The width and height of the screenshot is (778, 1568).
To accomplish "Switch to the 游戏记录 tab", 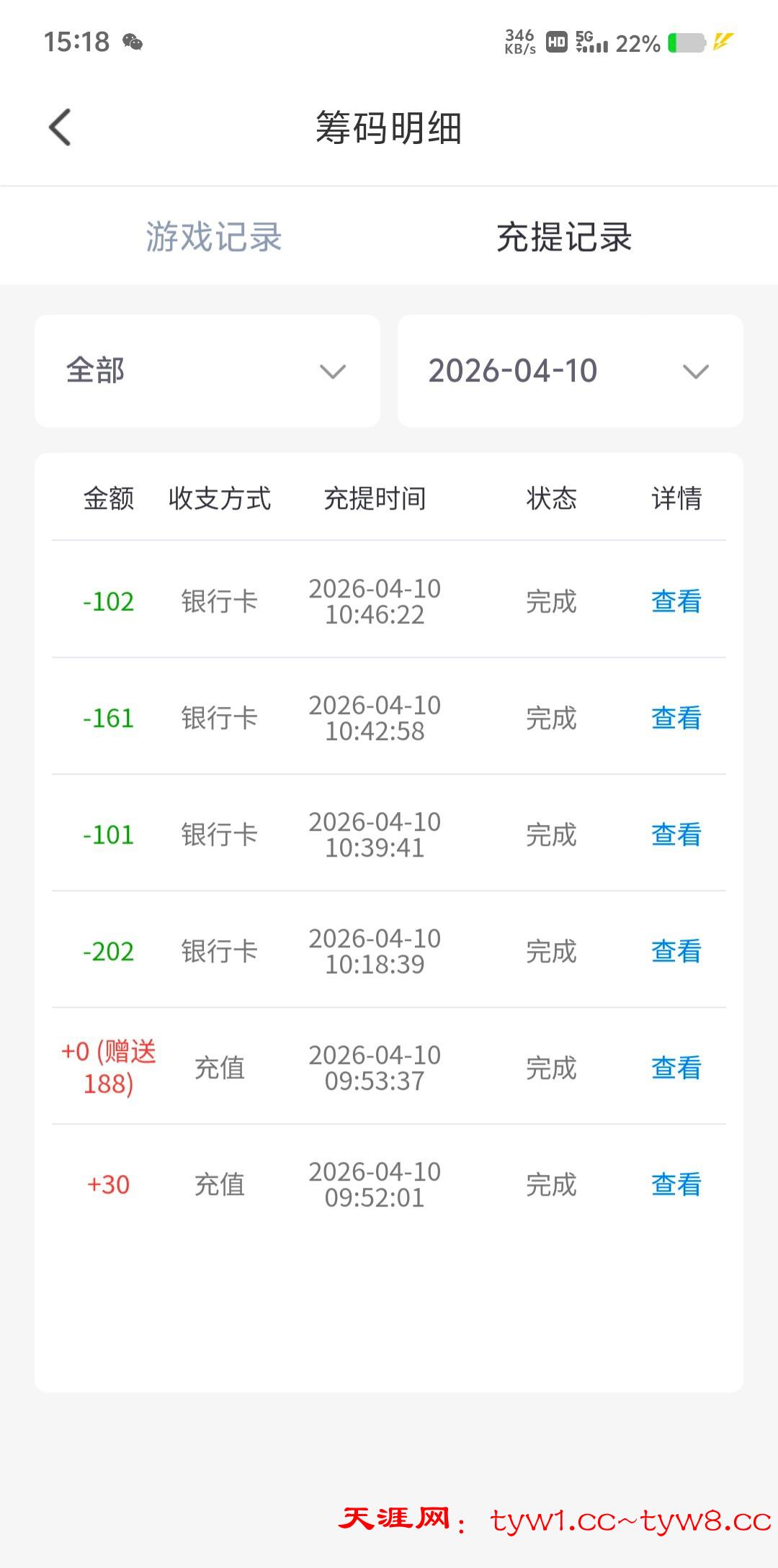I will coord(214,237).
